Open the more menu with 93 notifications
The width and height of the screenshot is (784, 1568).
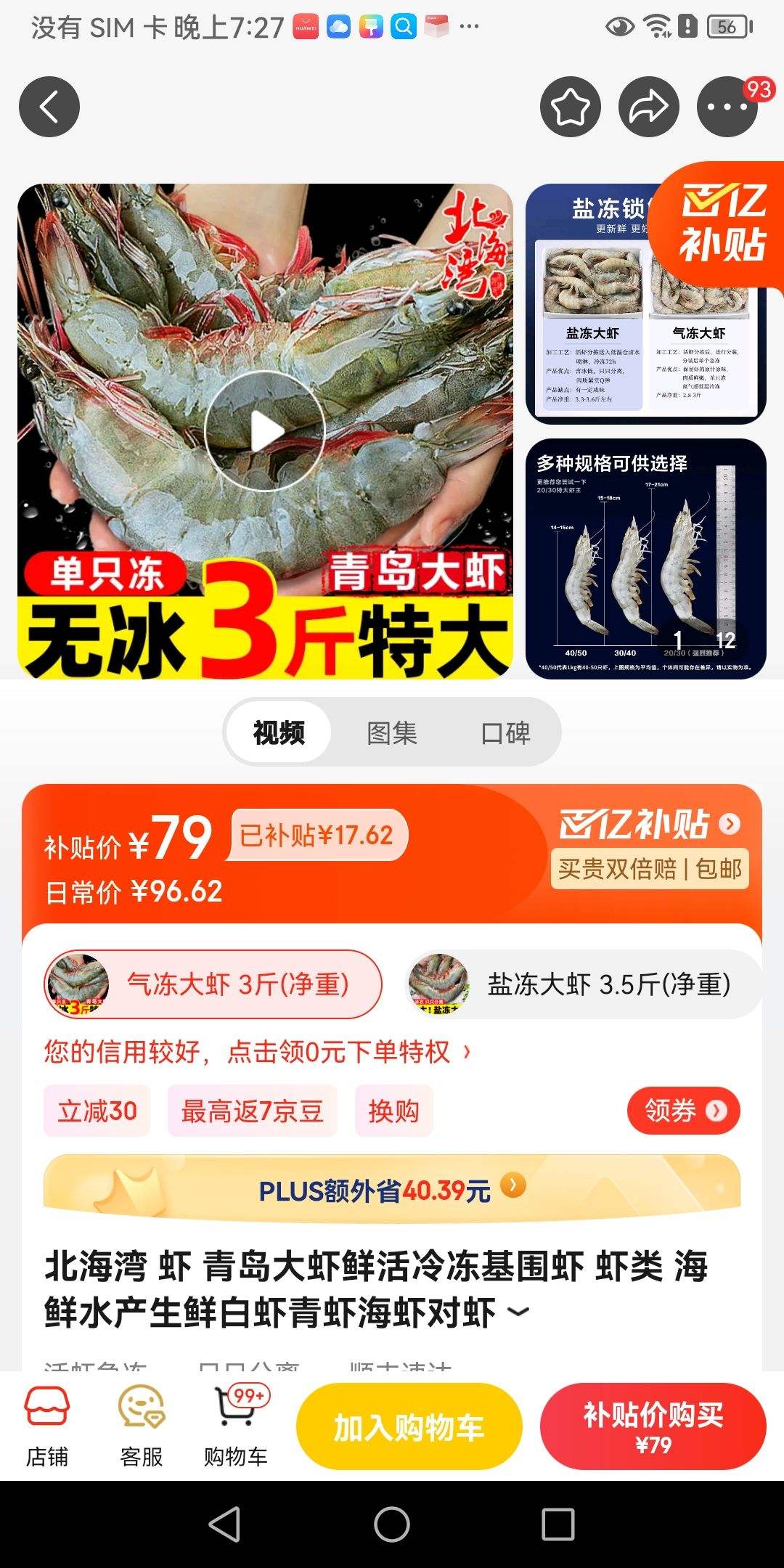(729, 106)
